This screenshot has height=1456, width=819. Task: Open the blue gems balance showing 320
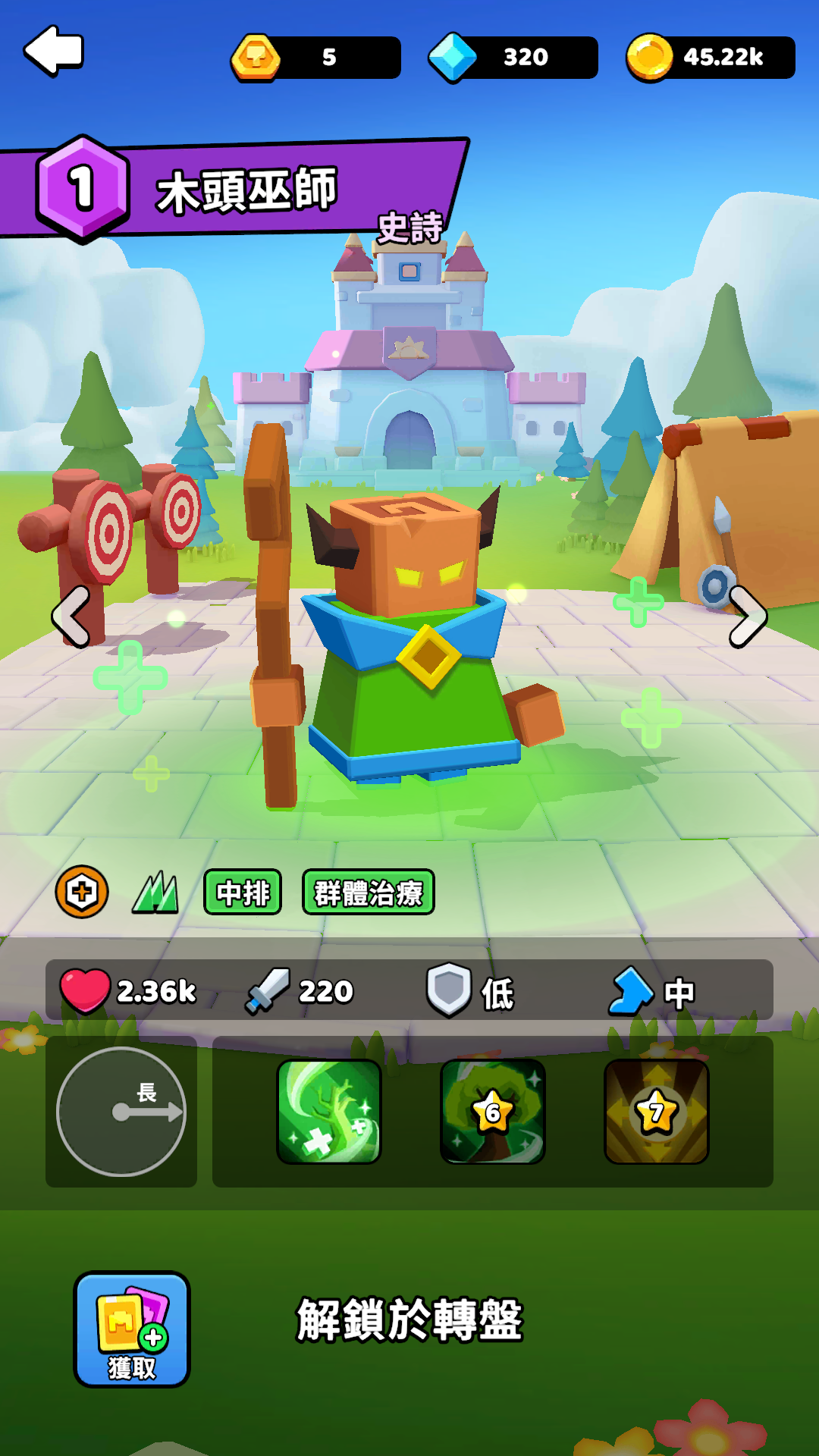pos(514,58)
